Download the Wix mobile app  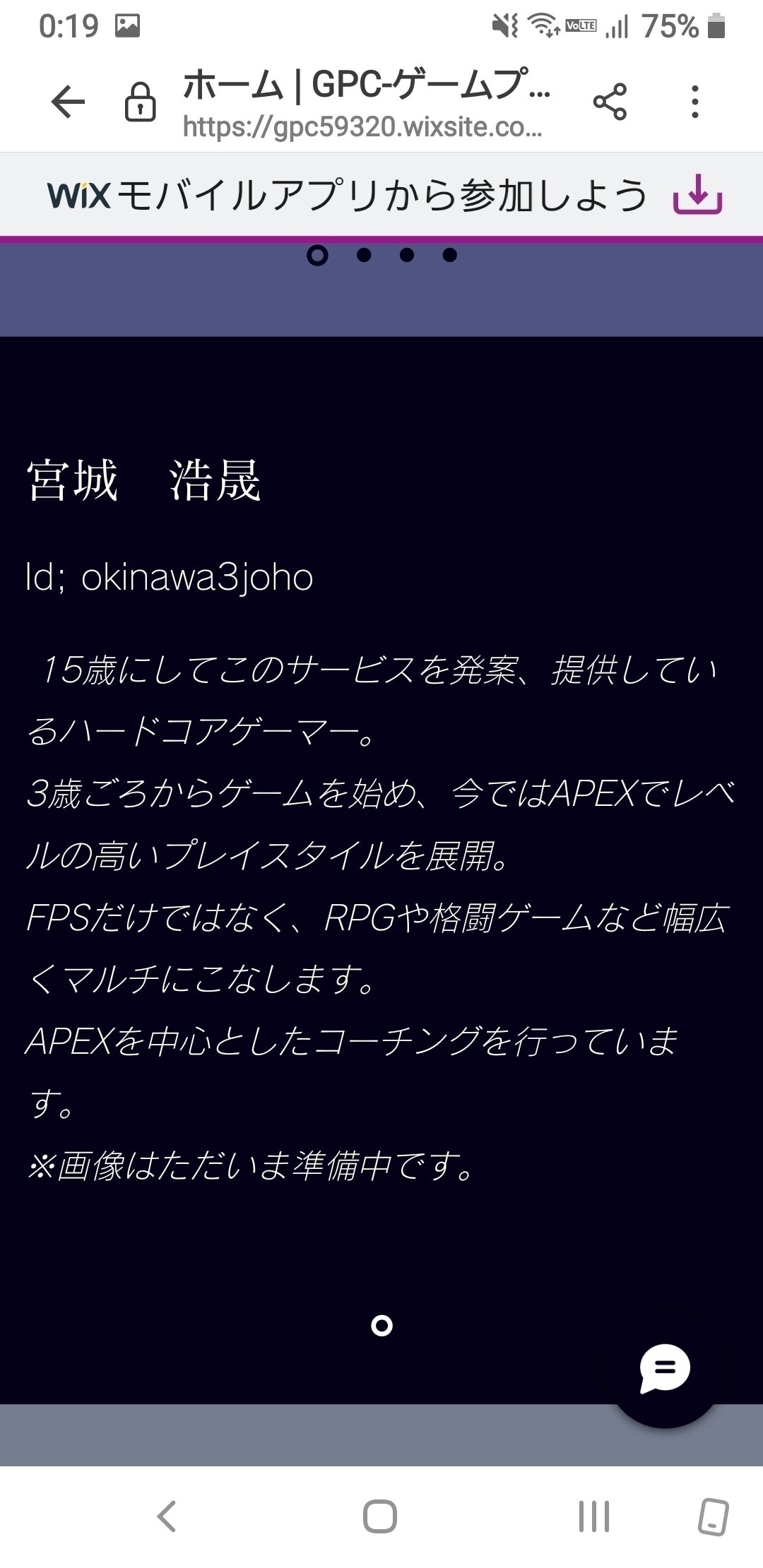pos(697,194)
